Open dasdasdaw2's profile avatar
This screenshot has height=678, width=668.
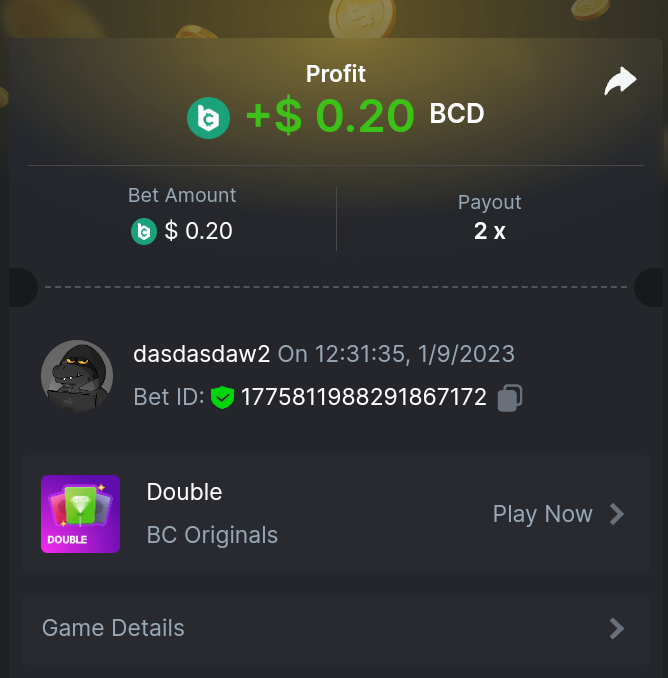tap(77, 376)
